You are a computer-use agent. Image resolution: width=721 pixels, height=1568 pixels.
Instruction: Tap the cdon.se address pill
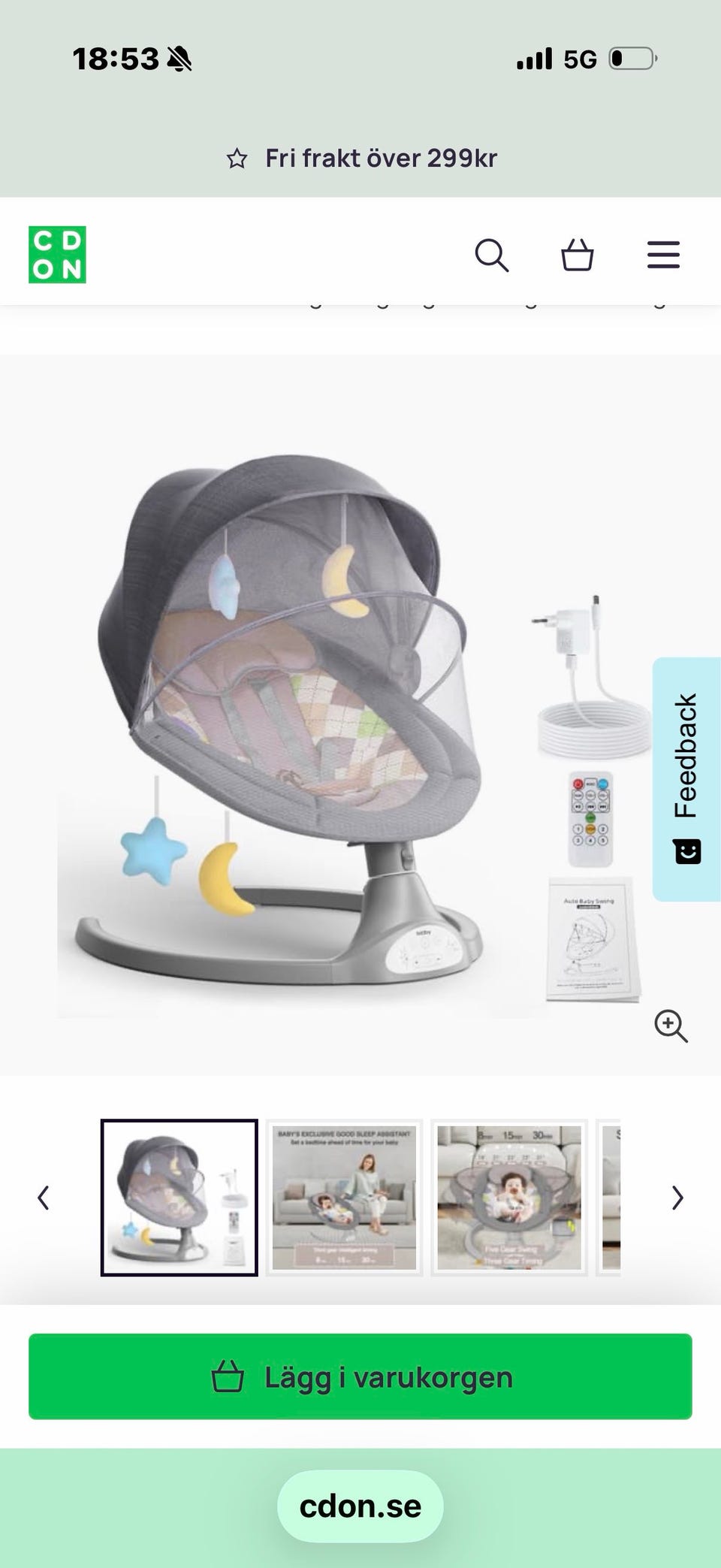tap(360, 1506)
